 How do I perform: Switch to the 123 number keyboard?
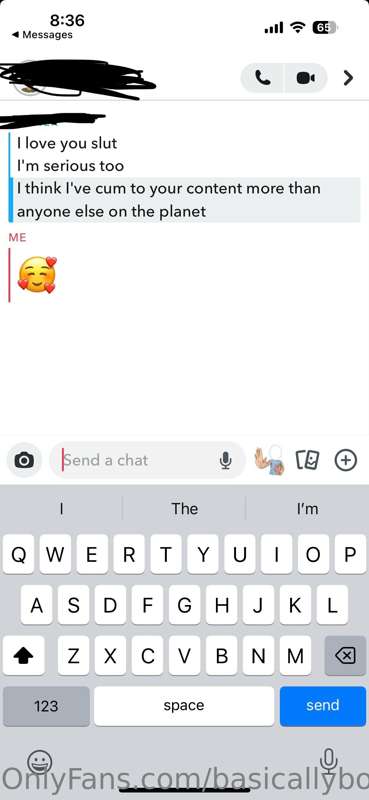click(46, 706)
